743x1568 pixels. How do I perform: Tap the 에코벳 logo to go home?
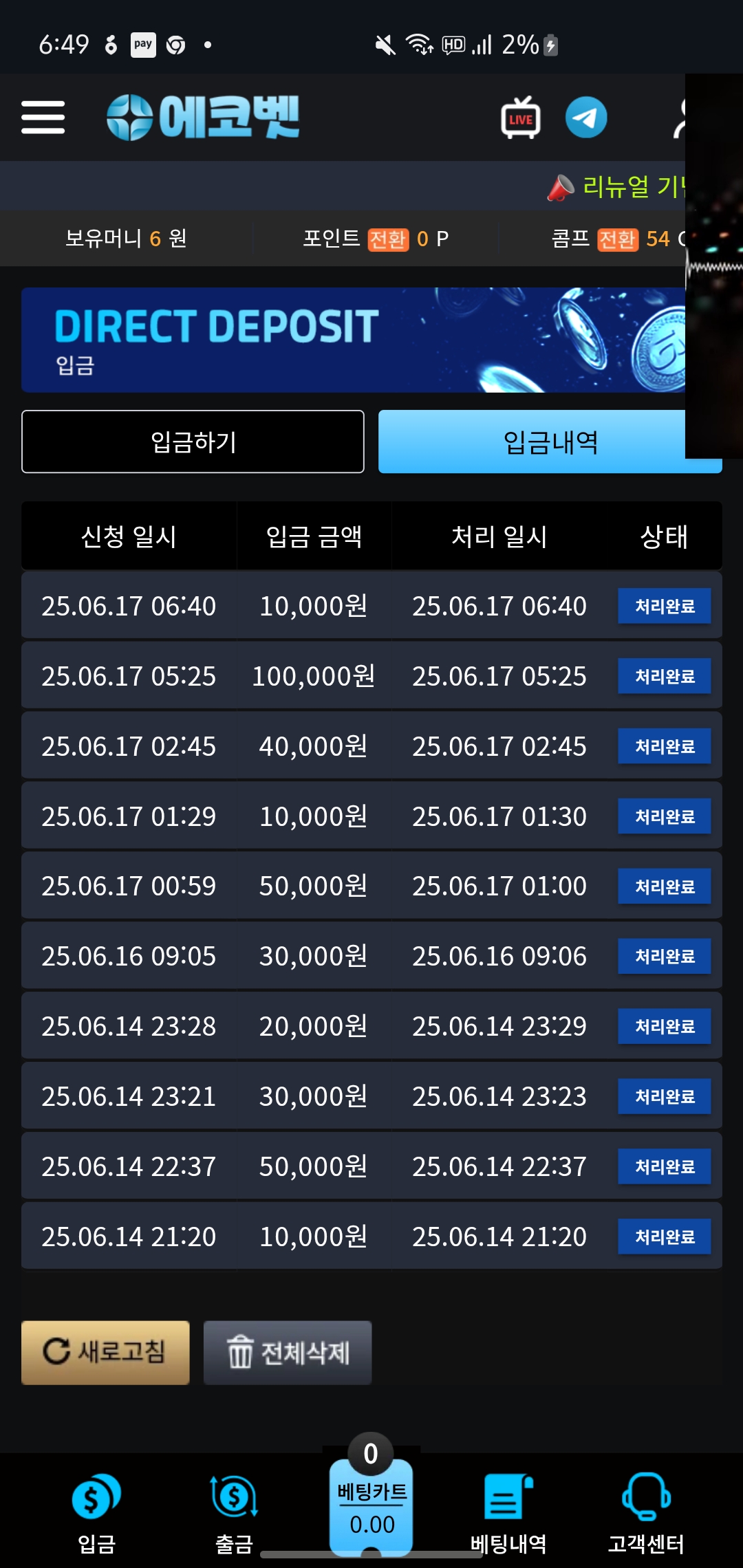point(203,117)
